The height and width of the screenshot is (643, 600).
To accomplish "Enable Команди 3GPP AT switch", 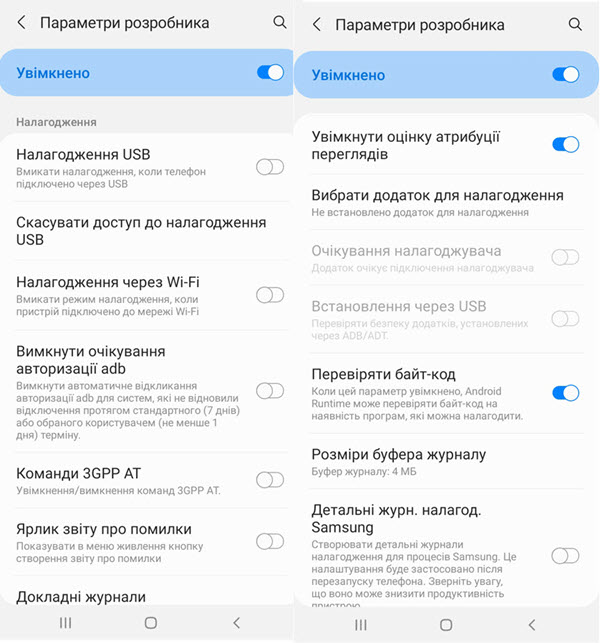I will (x=269, y=479).
